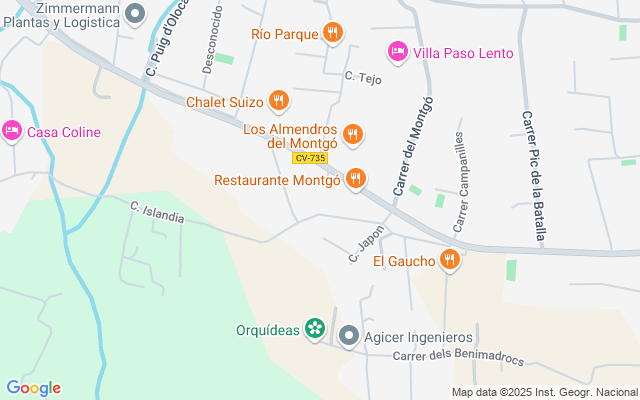640x400 pixels.
Task: Open the Río Parque restaurant marker
Action: (333, 34)
